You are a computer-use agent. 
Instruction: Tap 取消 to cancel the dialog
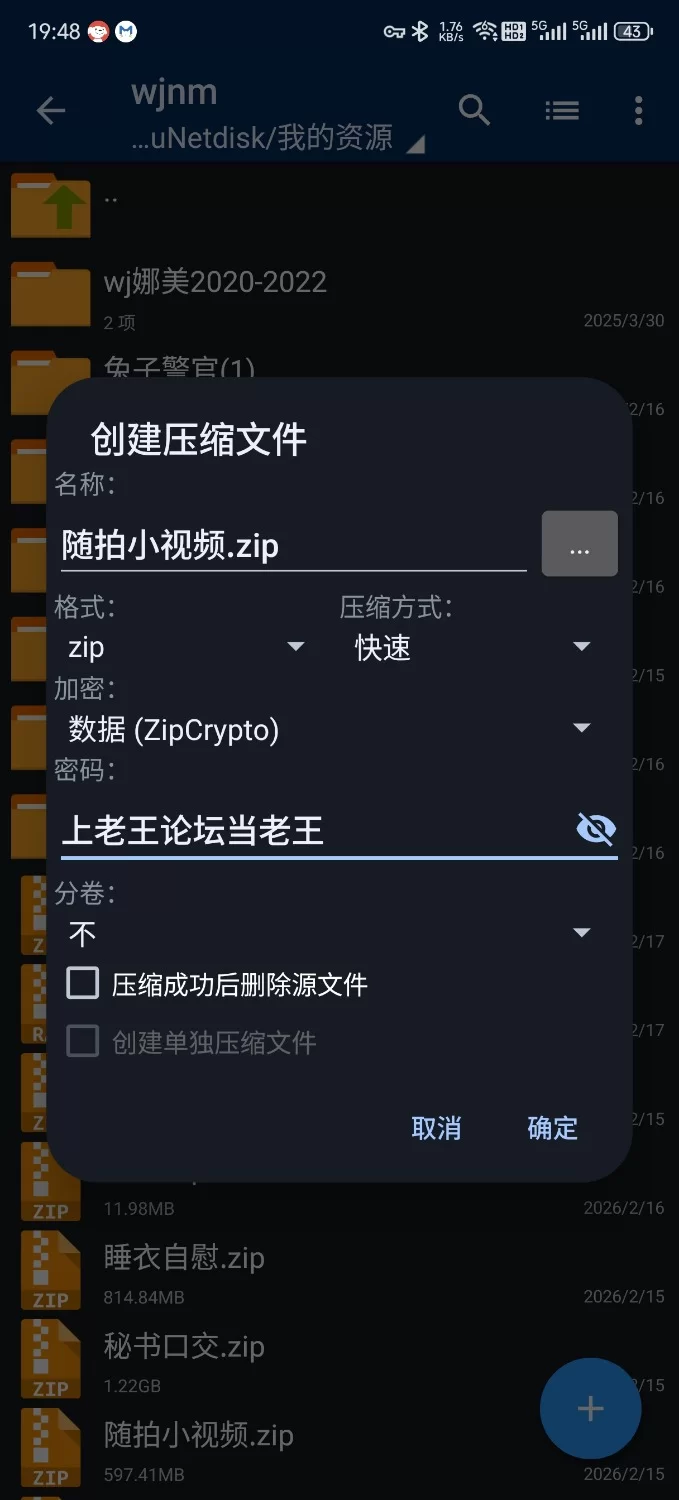coord(436,1128)
